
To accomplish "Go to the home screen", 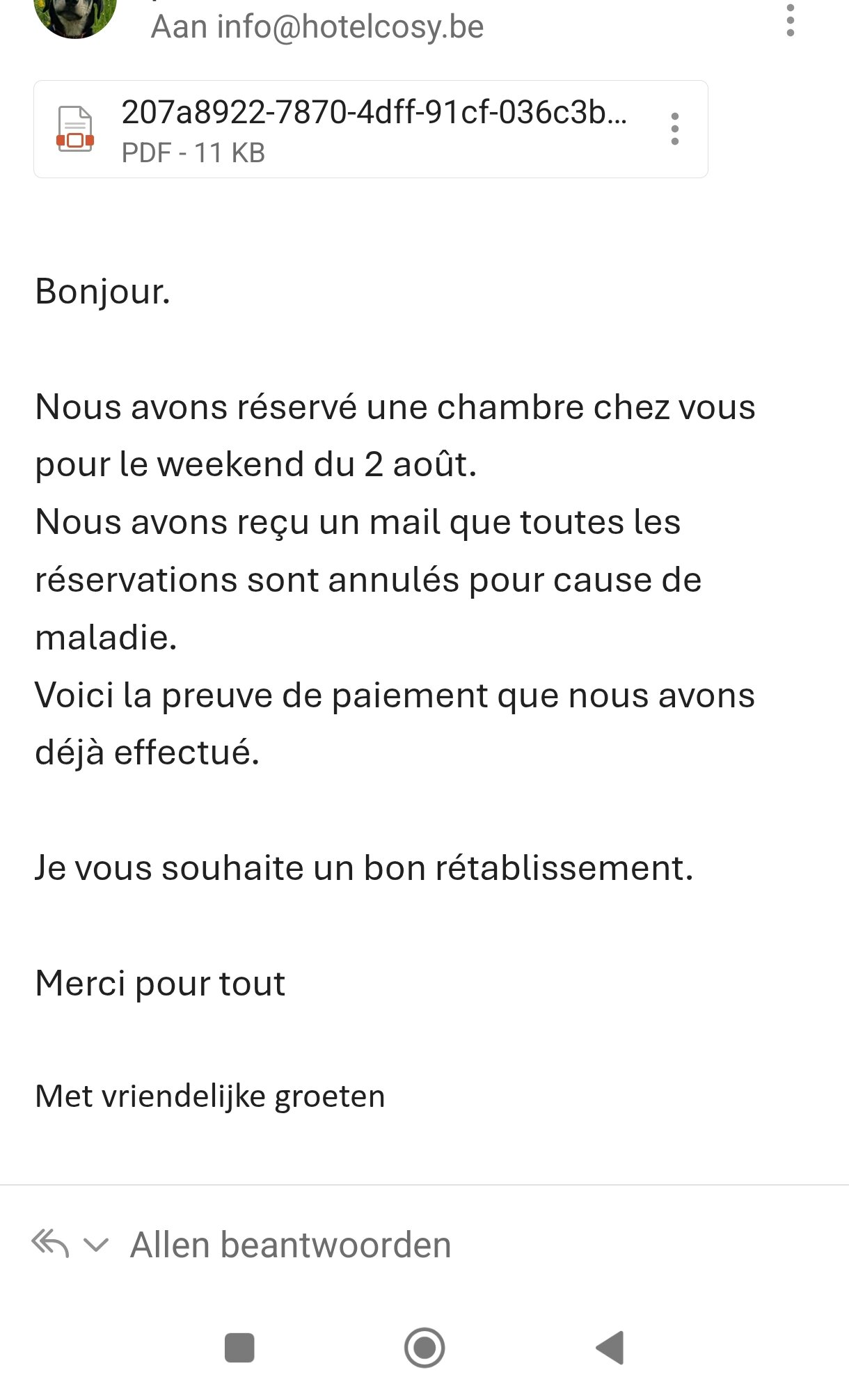I will pos(424,1348).
